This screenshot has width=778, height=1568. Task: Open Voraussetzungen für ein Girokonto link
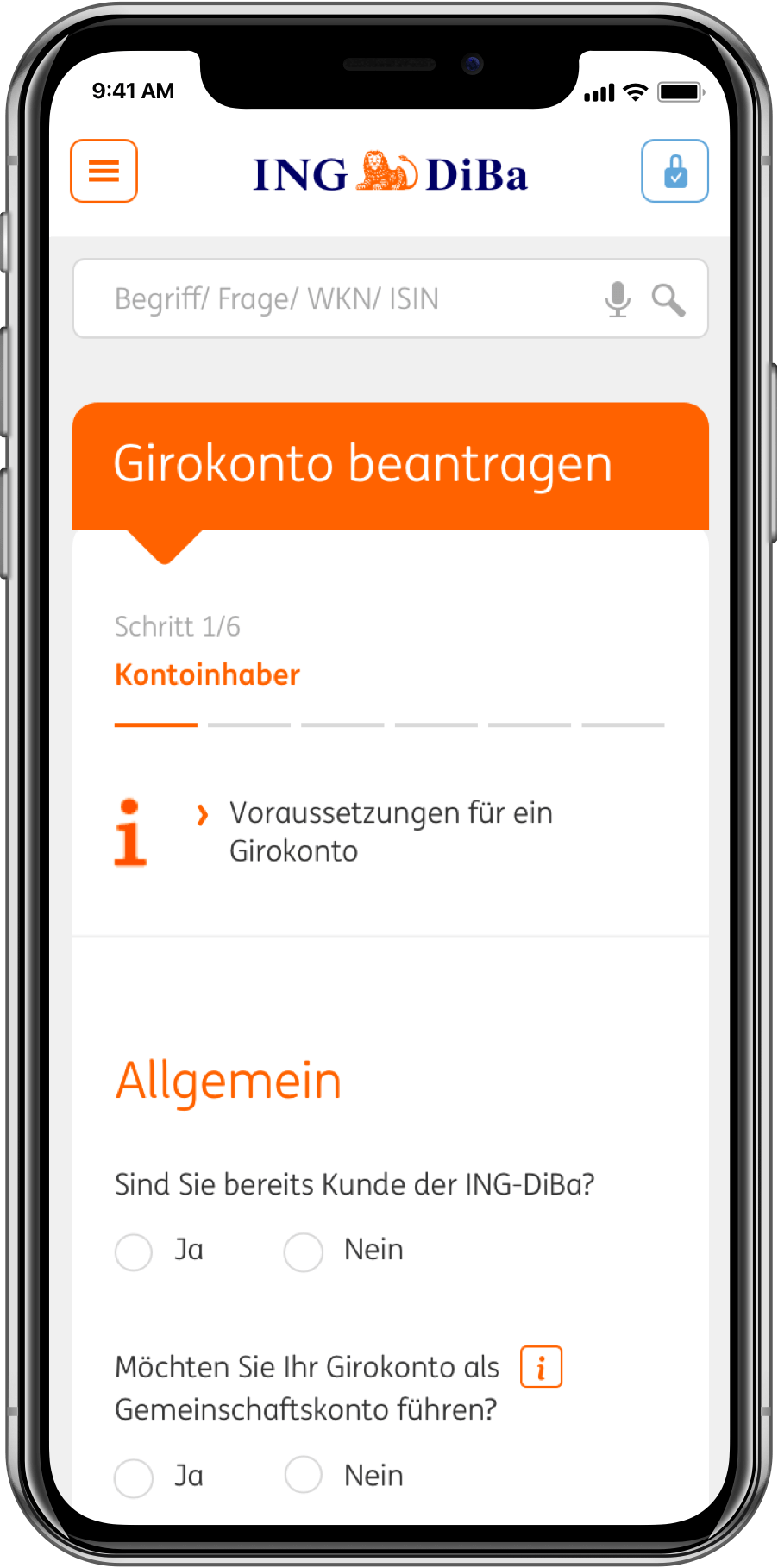[390, 831]
